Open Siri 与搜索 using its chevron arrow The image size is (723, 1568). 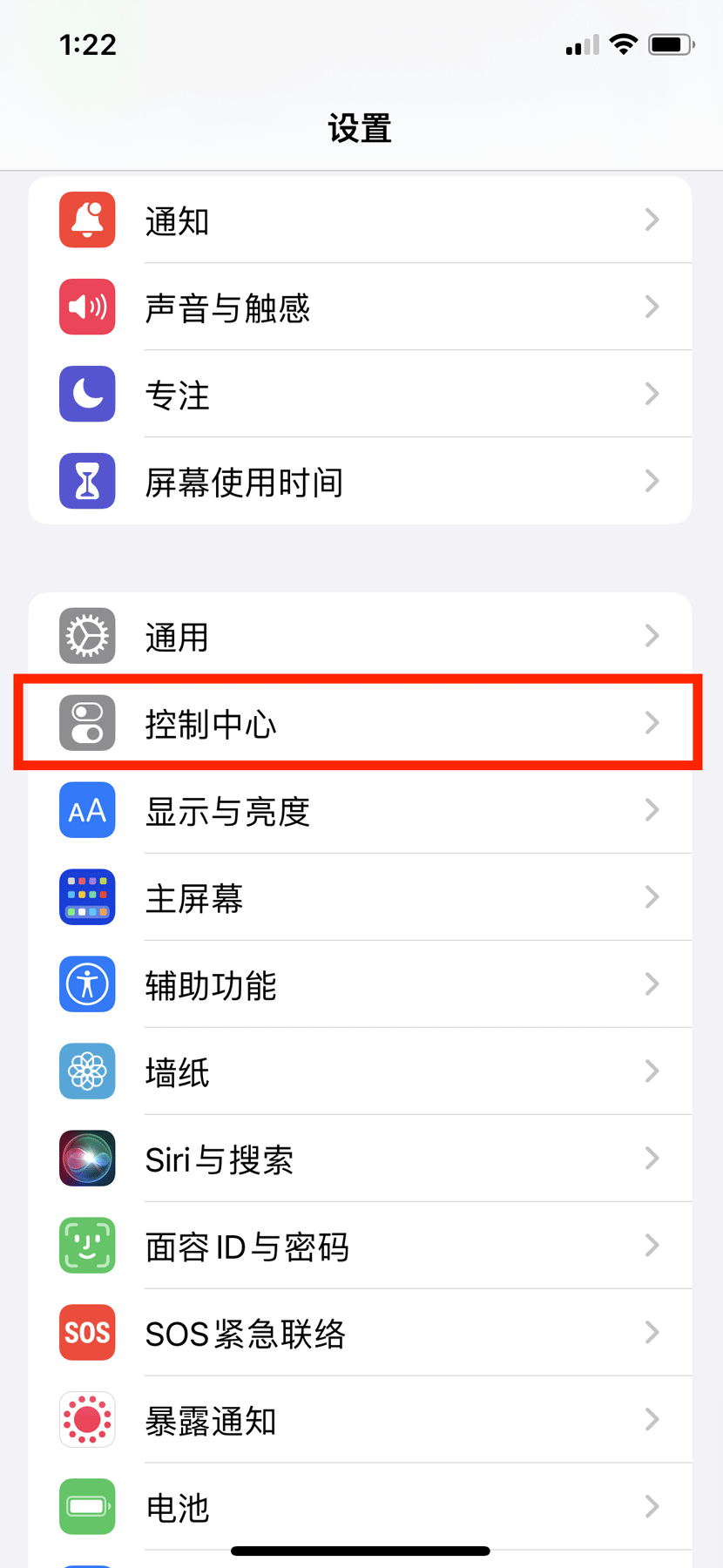pyautogui.click(x=652, y=1159)
